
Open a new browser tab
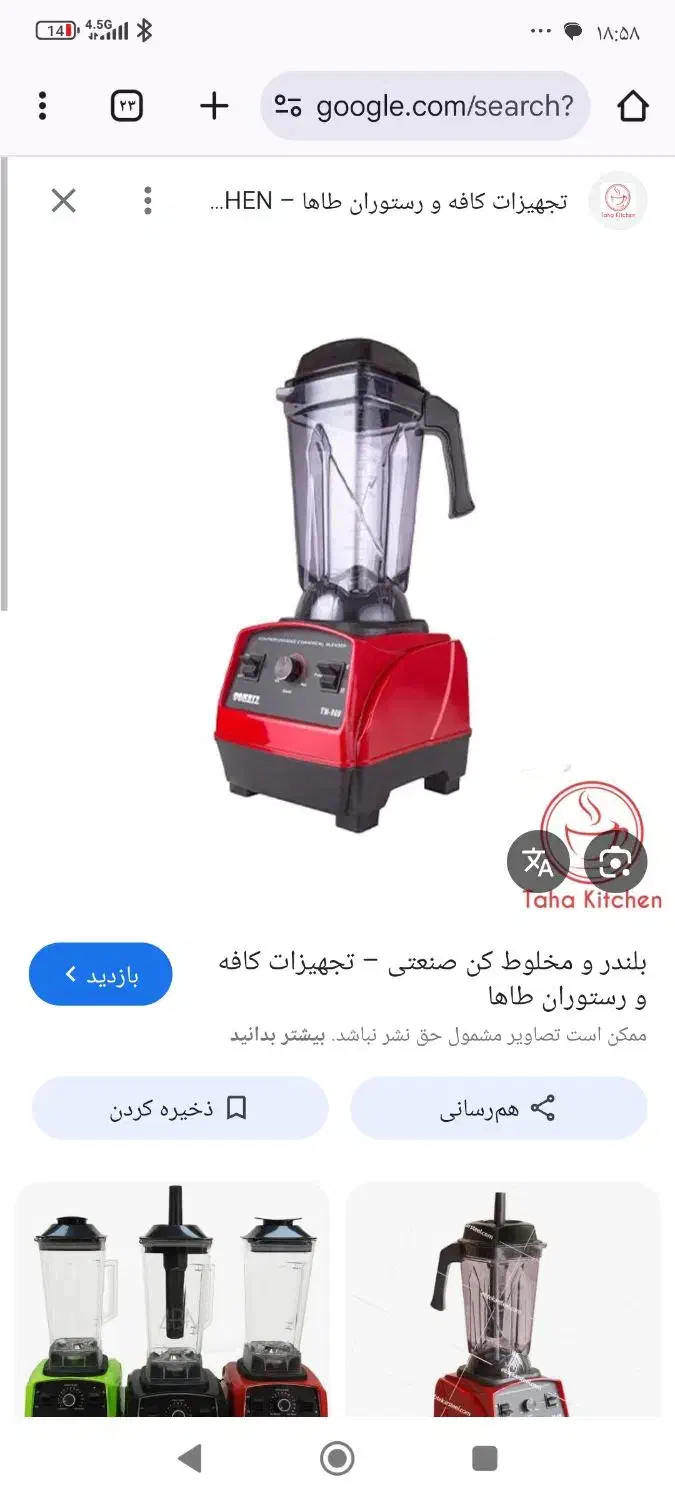(x=214, y=106)
